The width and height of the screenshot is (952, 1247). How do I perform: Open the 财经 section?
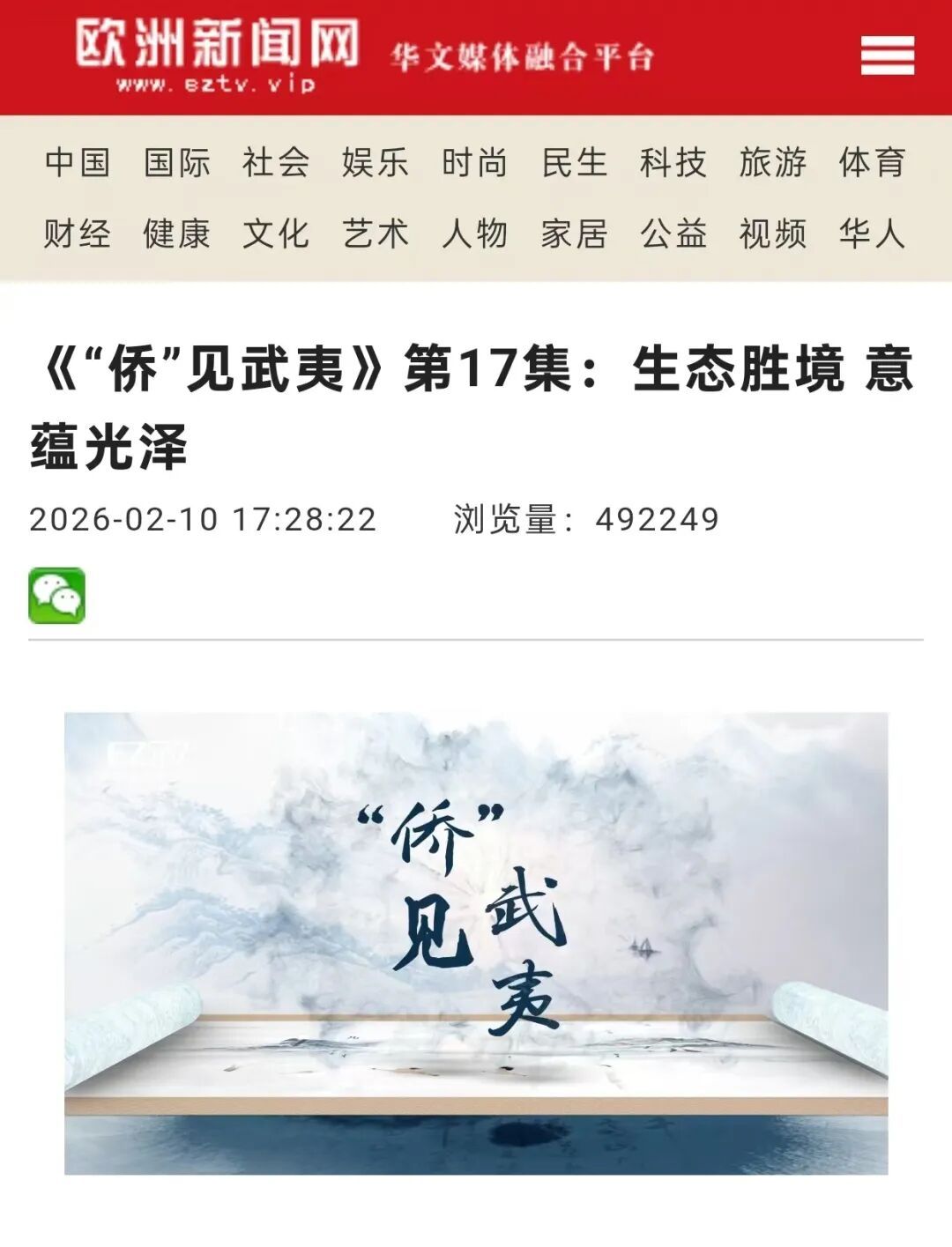[x=78, y=234]
